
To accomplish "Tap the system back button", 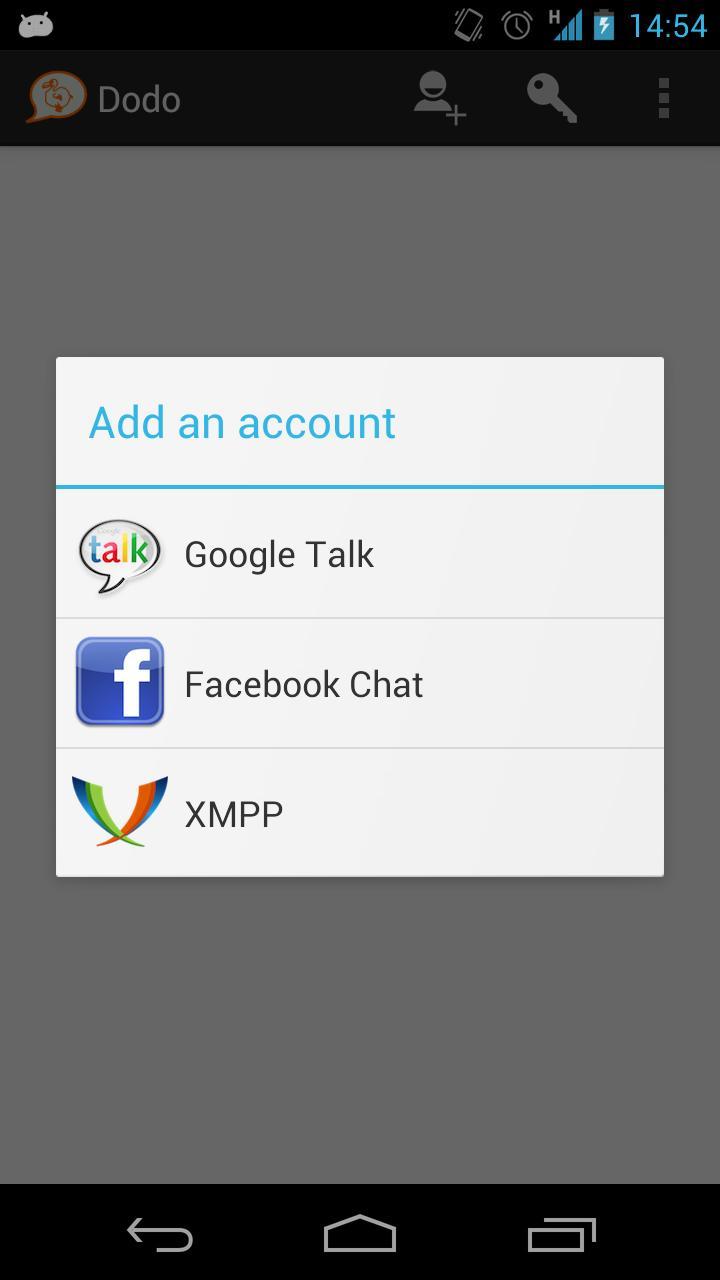I will [x=160, y=1235].
